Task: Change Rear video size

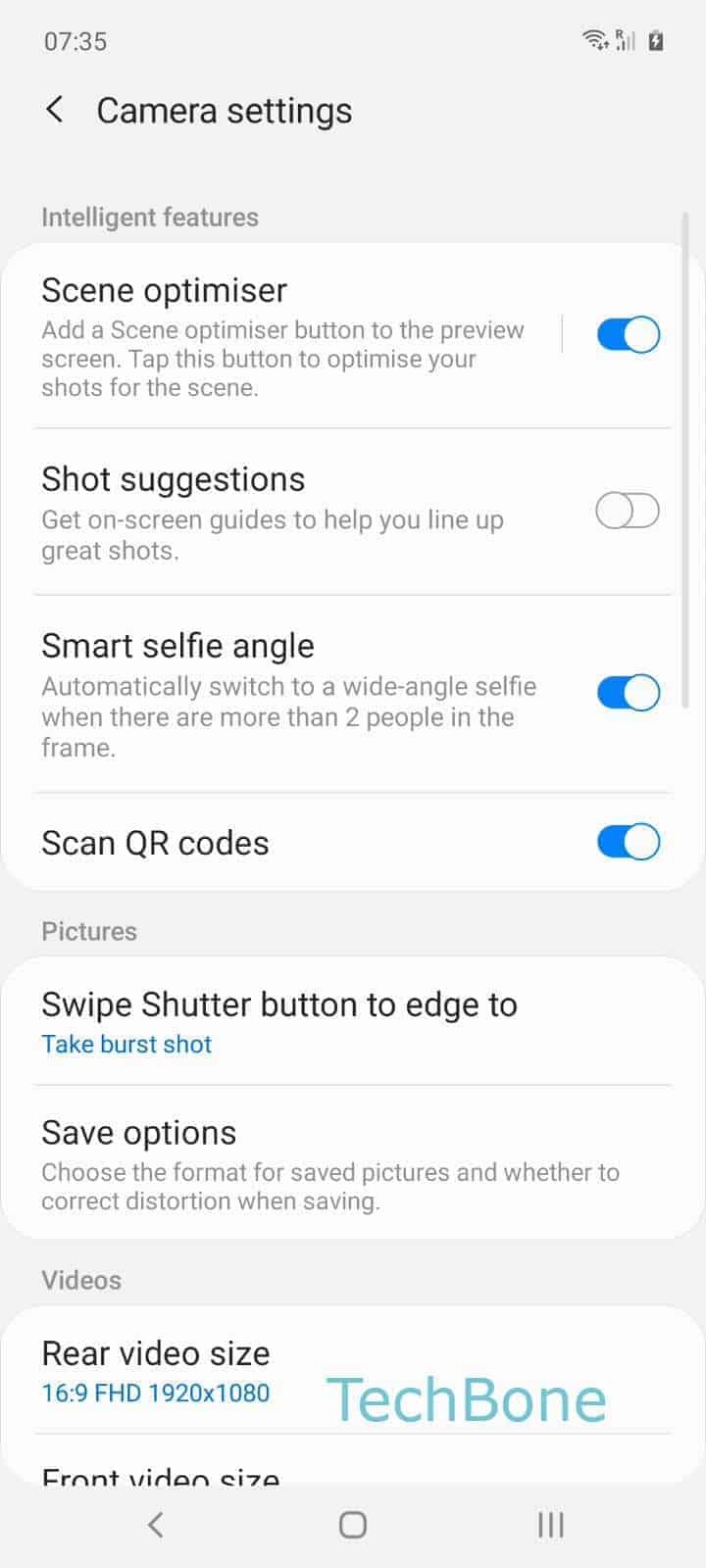Action: pos(157,1370)
